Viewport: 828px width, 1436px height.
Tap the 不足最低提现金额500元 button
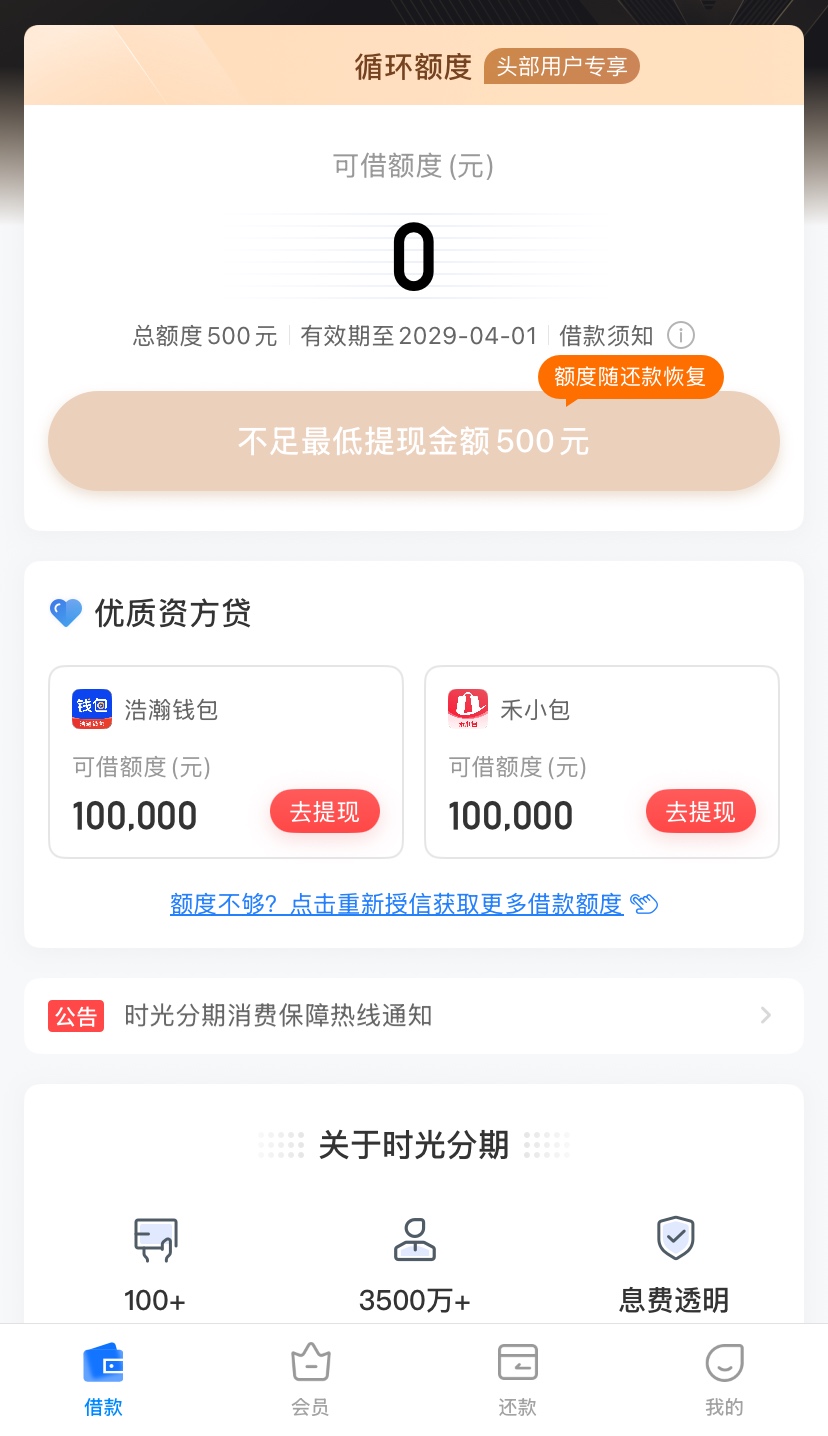(x=413, y=441)
